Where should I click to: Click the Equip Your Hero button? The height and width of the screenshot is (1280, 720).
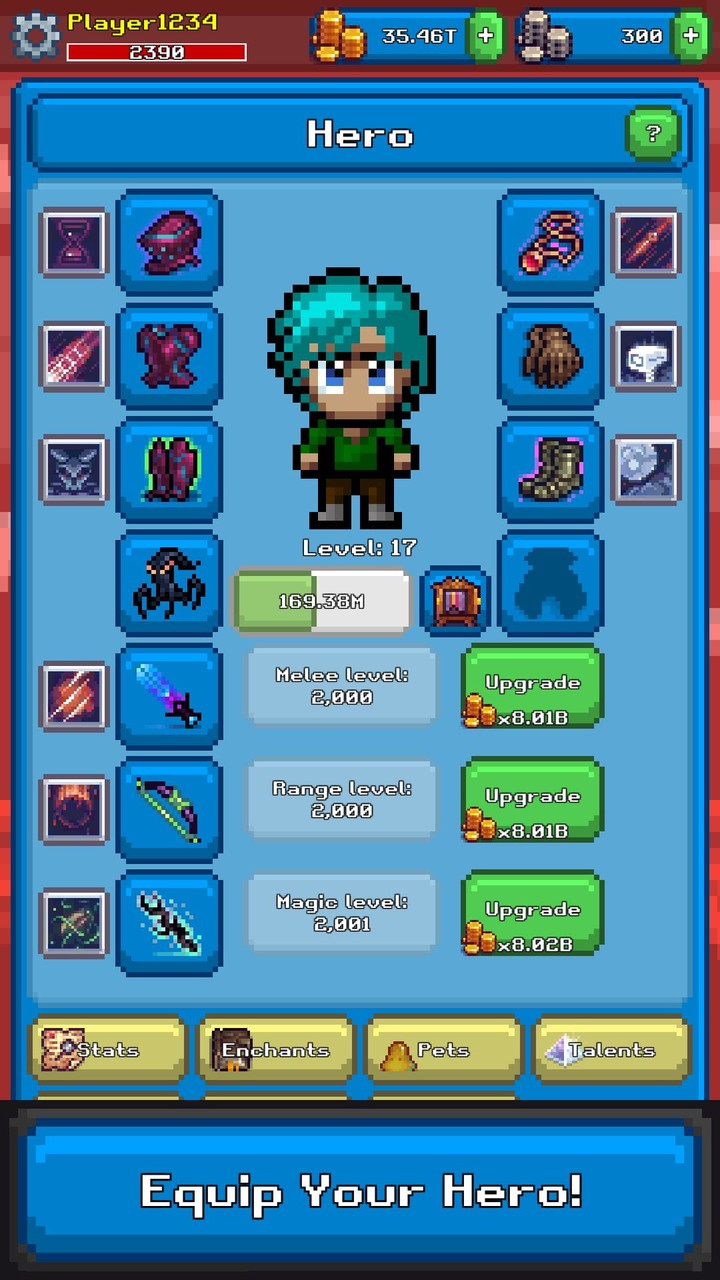tap(360, 1192)
